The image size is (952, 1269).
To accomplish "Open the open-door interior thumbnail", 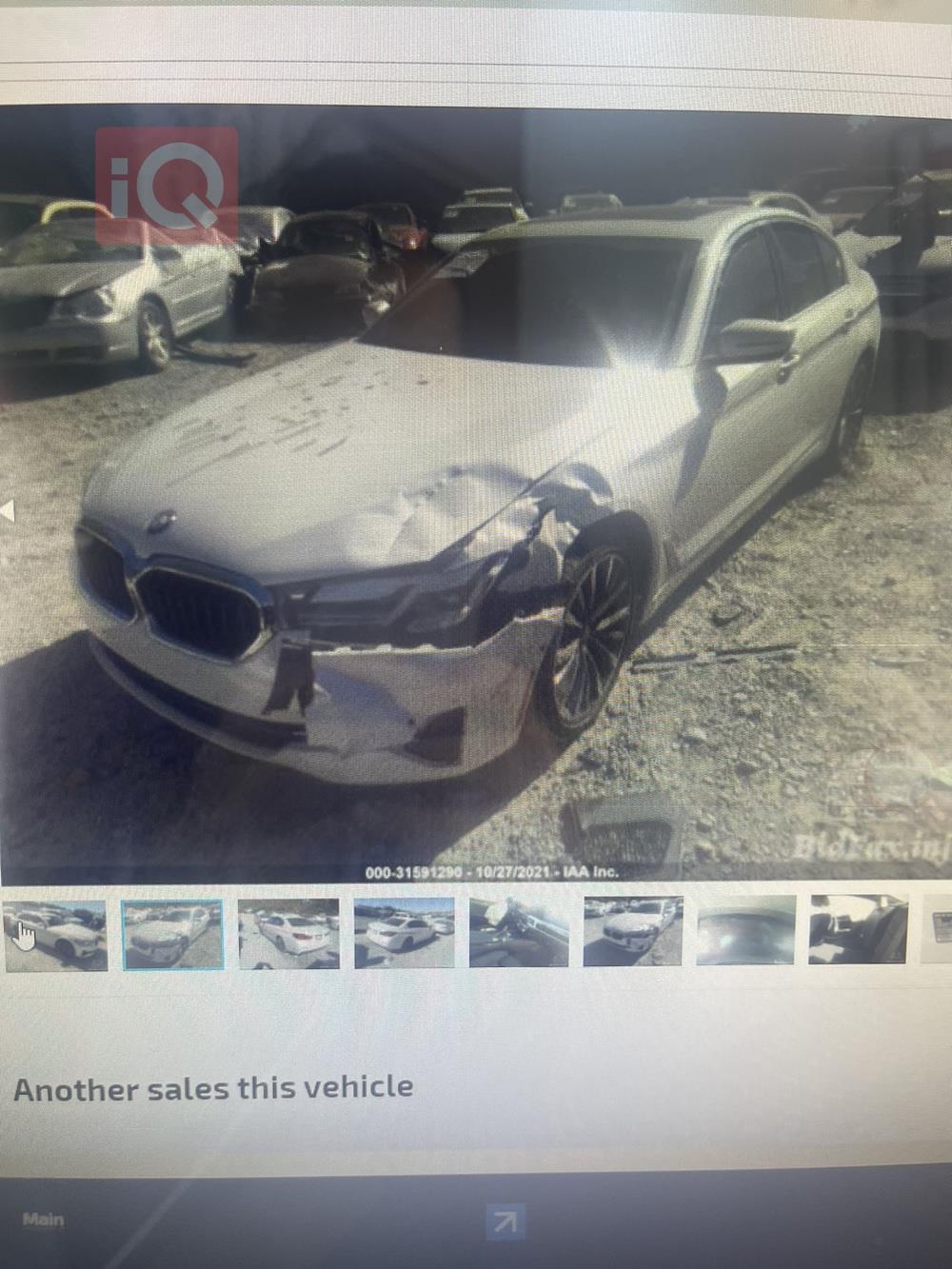I will tap(519, 934).
